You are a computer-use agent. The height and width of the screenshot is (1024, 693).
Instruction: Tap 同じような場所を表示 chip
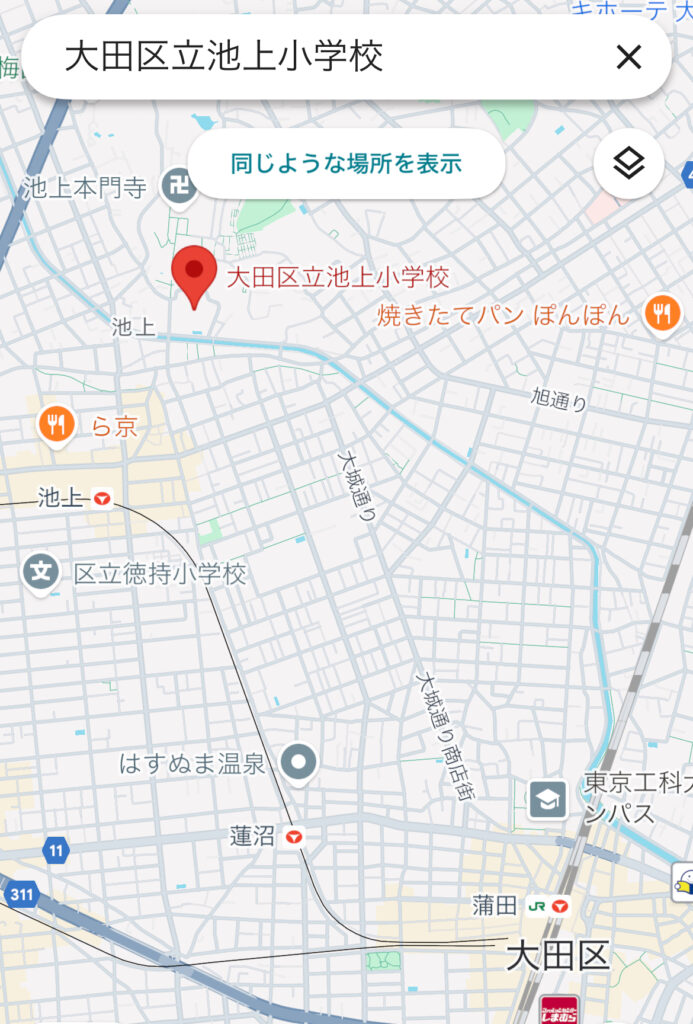coord(346,163)
